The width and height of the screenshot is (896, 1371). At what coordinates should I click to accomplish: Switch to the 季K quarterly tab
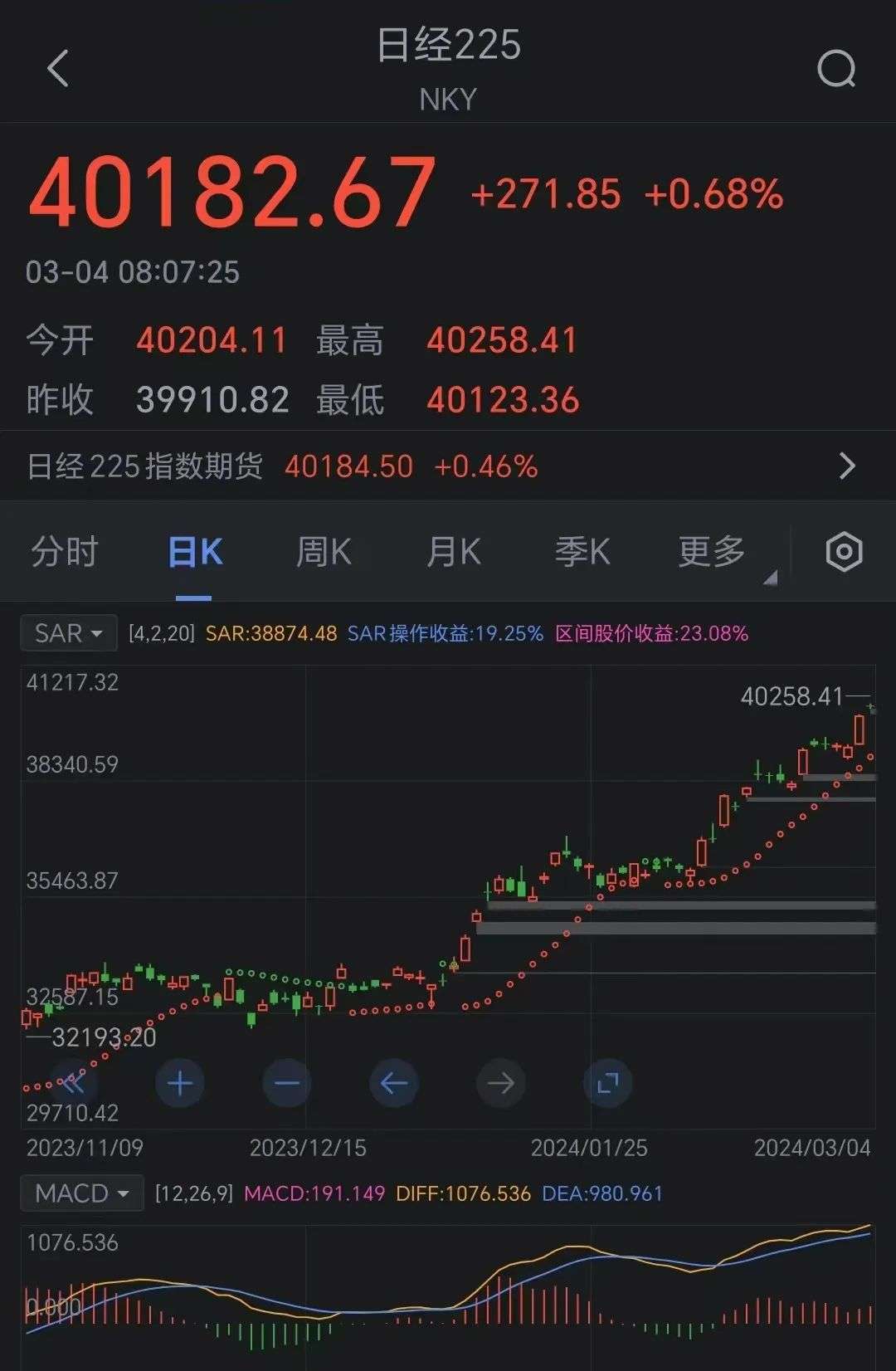coord(582,552)
